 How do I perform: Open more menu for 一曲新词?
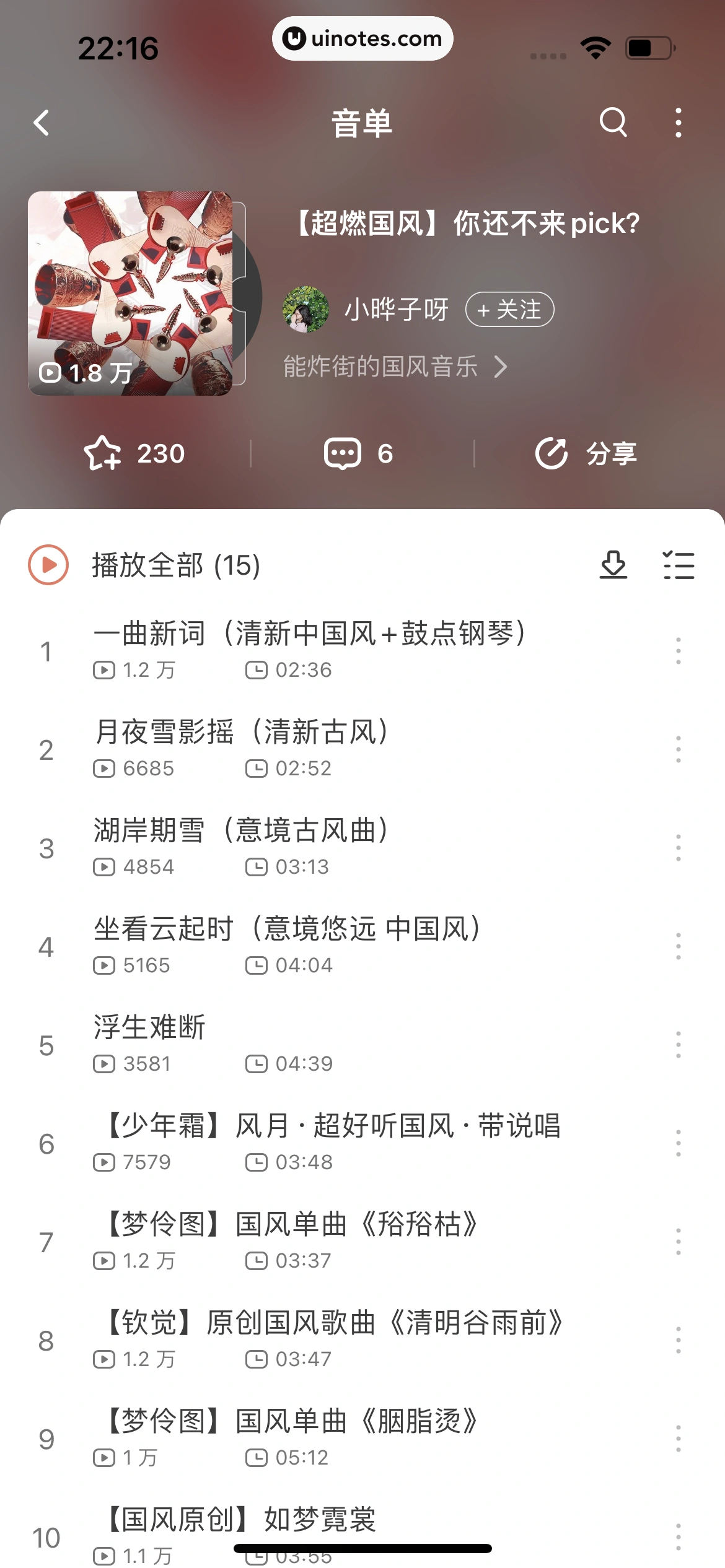[679, 650]
